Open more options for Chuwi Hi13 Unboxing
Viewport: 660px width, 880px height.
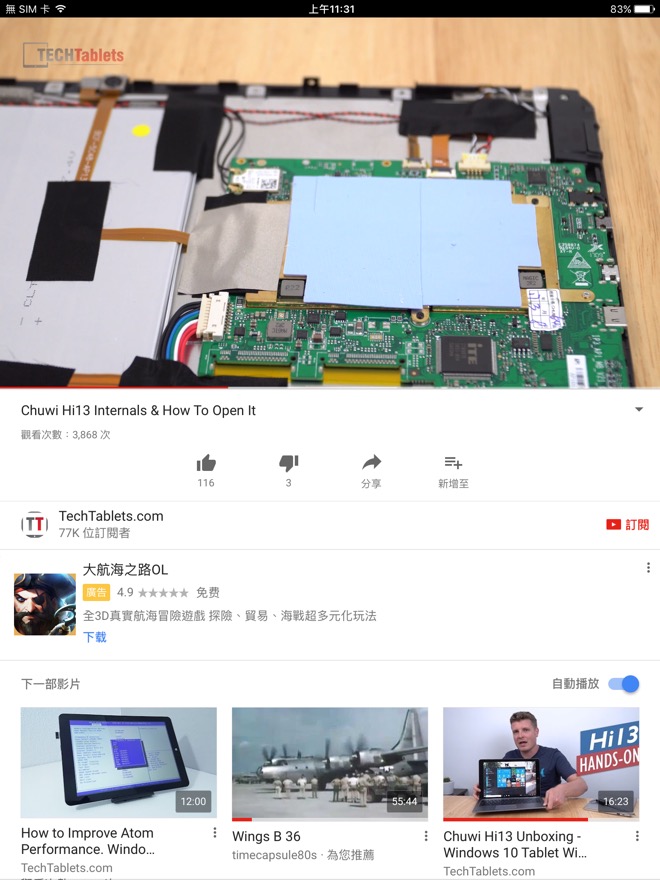click(637, 833)
